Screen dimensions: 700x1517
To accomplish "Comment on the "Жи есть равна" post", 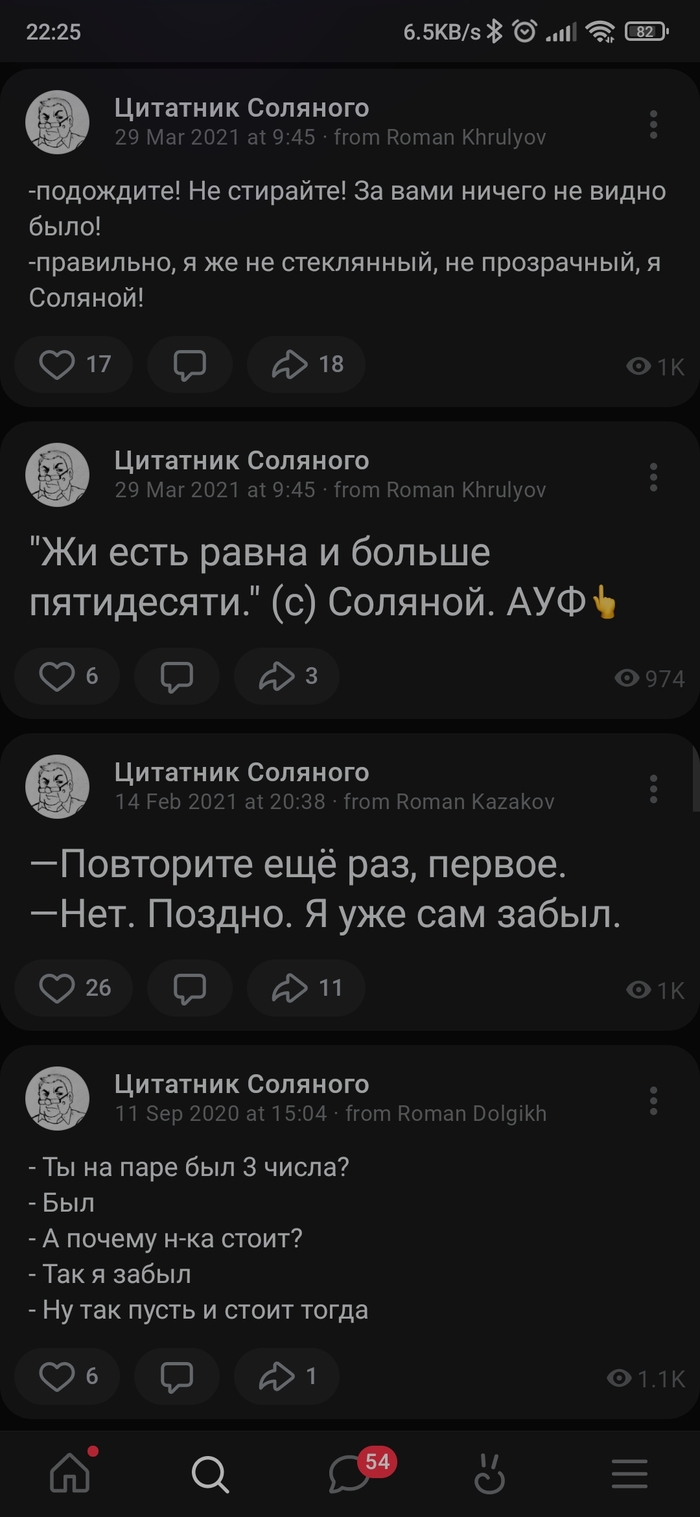I will (x=177, y=677).
